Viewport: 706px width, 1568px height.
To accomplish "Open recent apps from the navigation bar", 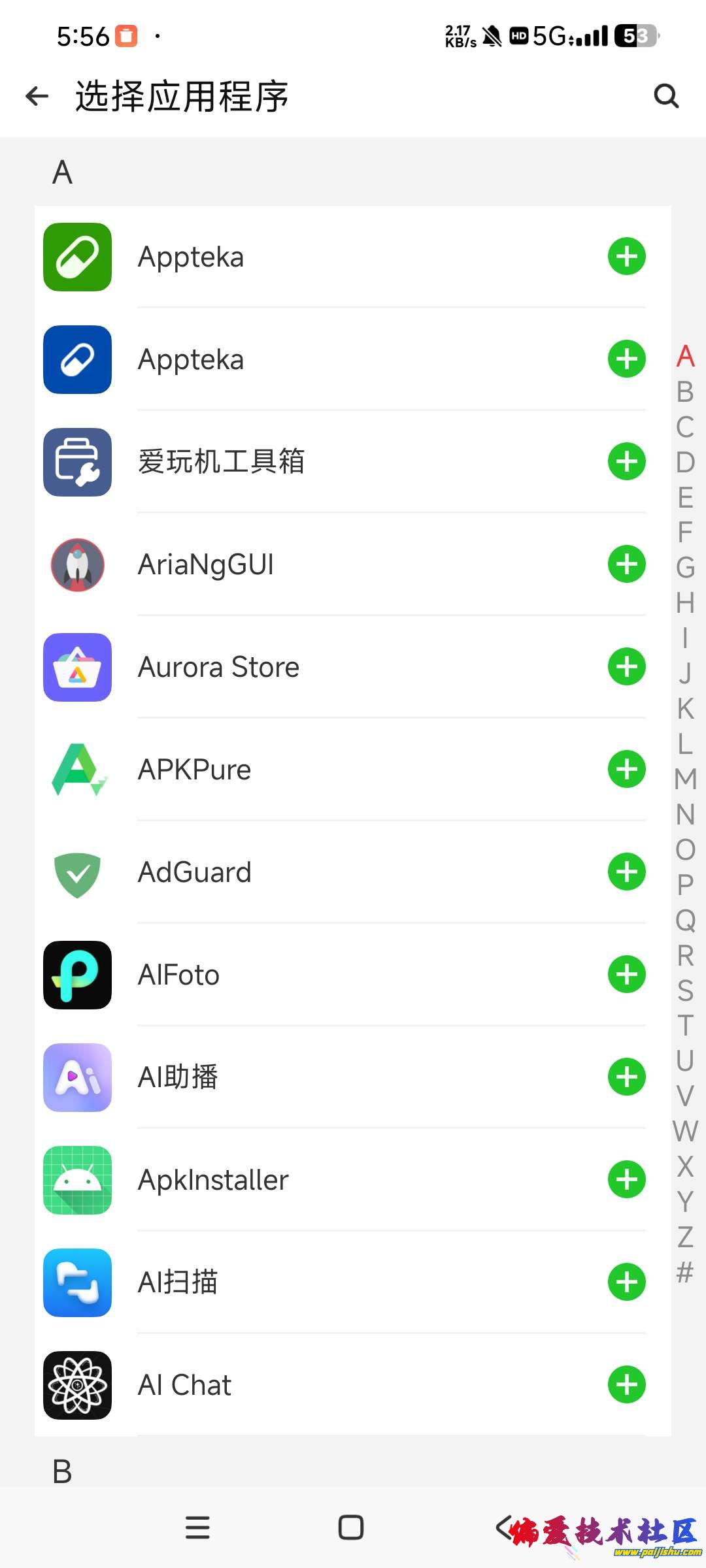I will pyautogui.click(x=197, y=1527).
